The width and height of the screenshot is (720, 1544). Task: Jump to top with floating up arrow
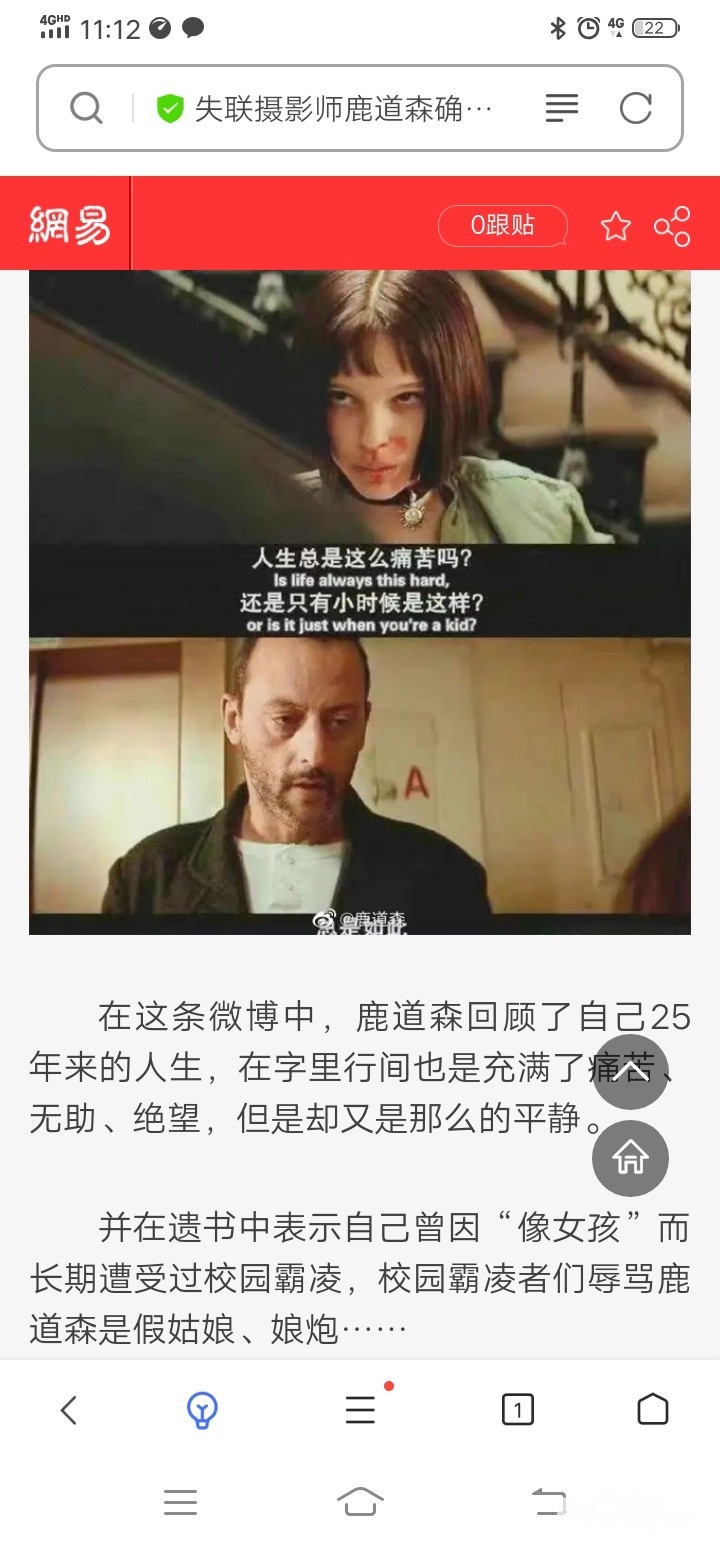coord(630,1071)
